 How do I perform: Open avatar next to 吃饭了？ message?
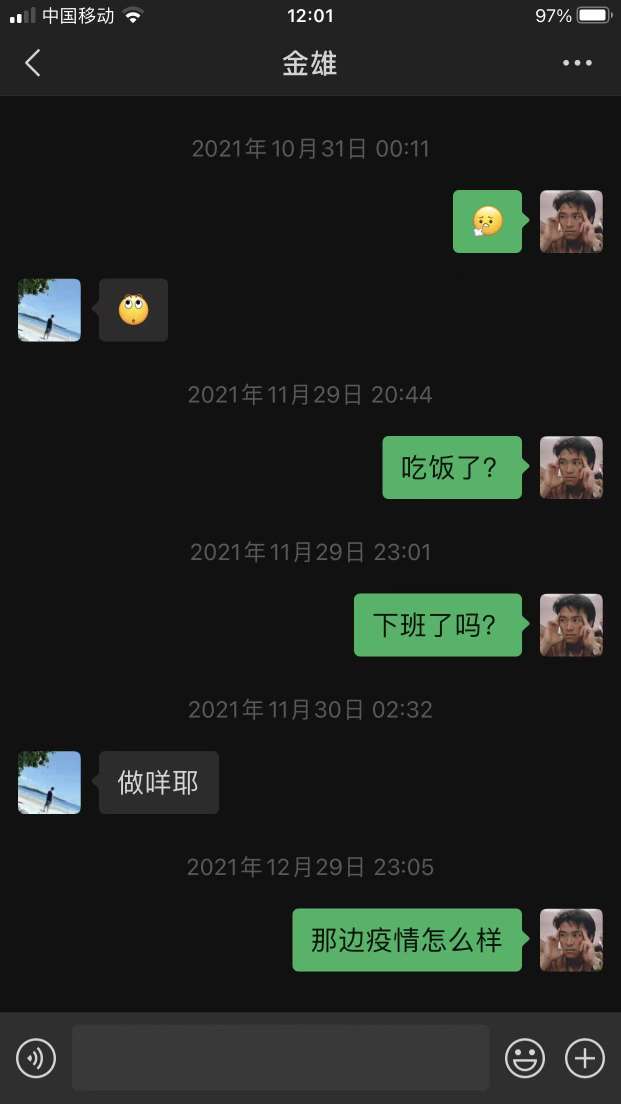(x=571, y=467)
